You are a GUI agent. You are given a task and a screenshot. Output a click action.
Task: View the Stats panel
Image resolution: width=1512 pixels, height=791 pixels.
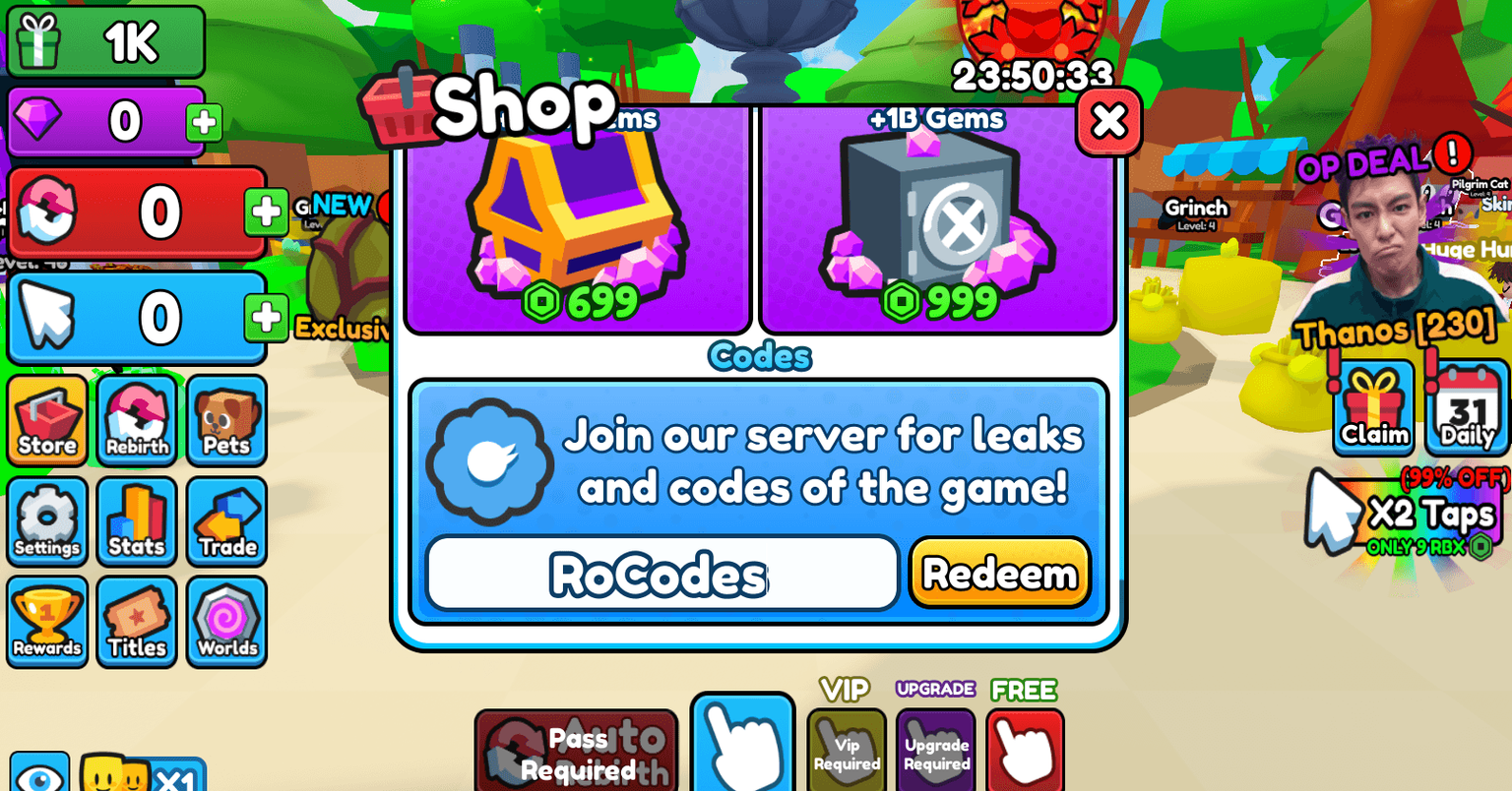click(x=137, y=521)
